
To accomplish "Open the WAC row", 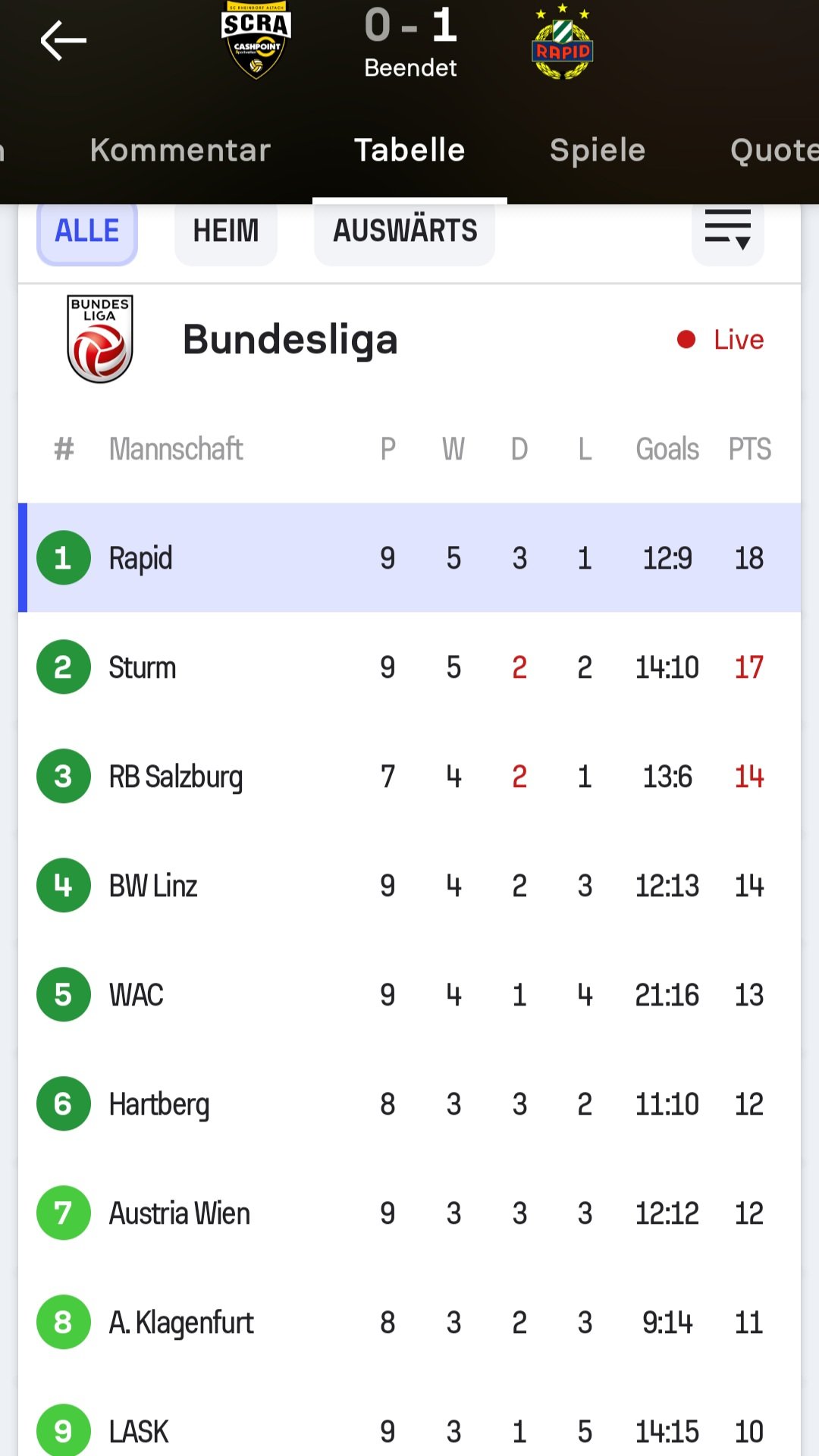I will pyautogui.click(x=409, y=994).
